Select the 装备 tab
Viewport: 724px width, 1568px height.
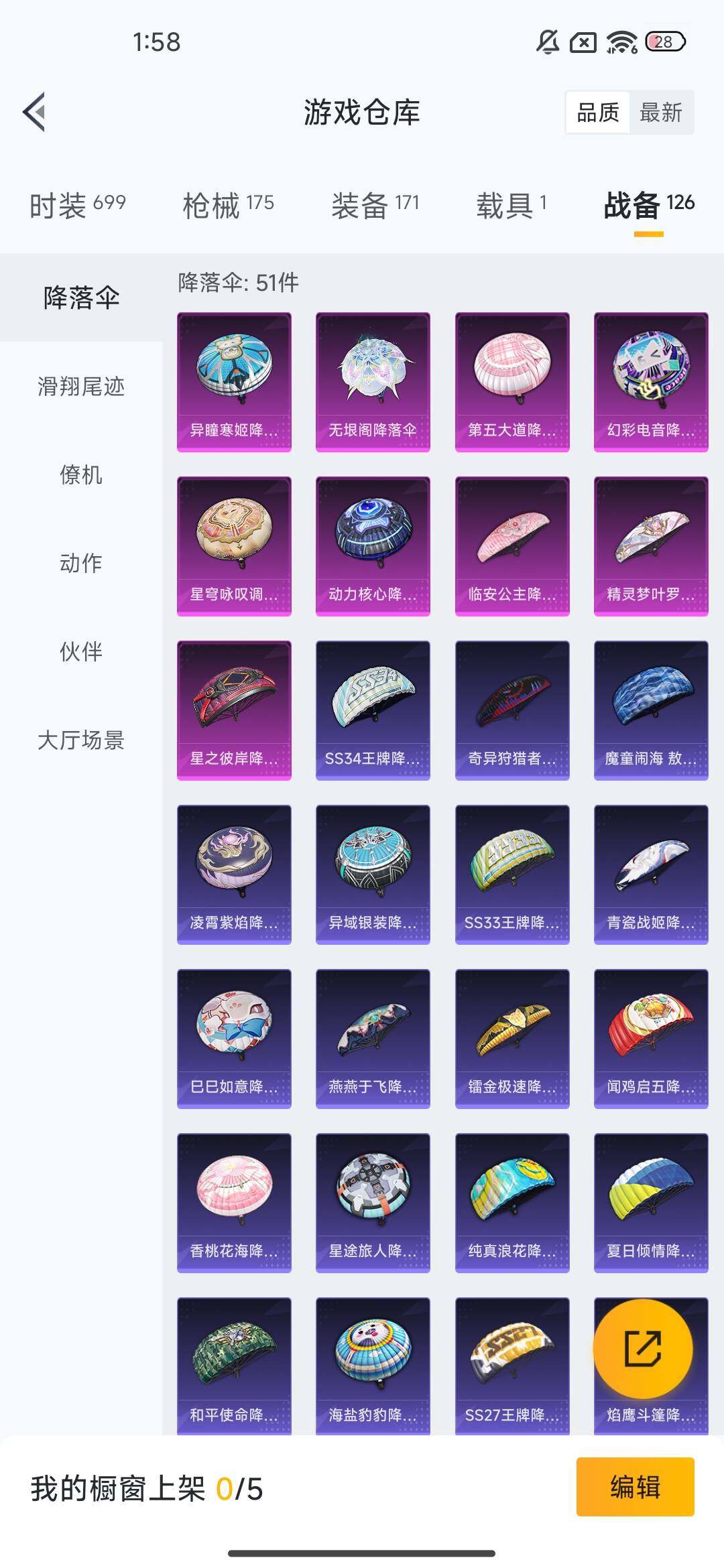pyautogui.click(x=375, y=204)
